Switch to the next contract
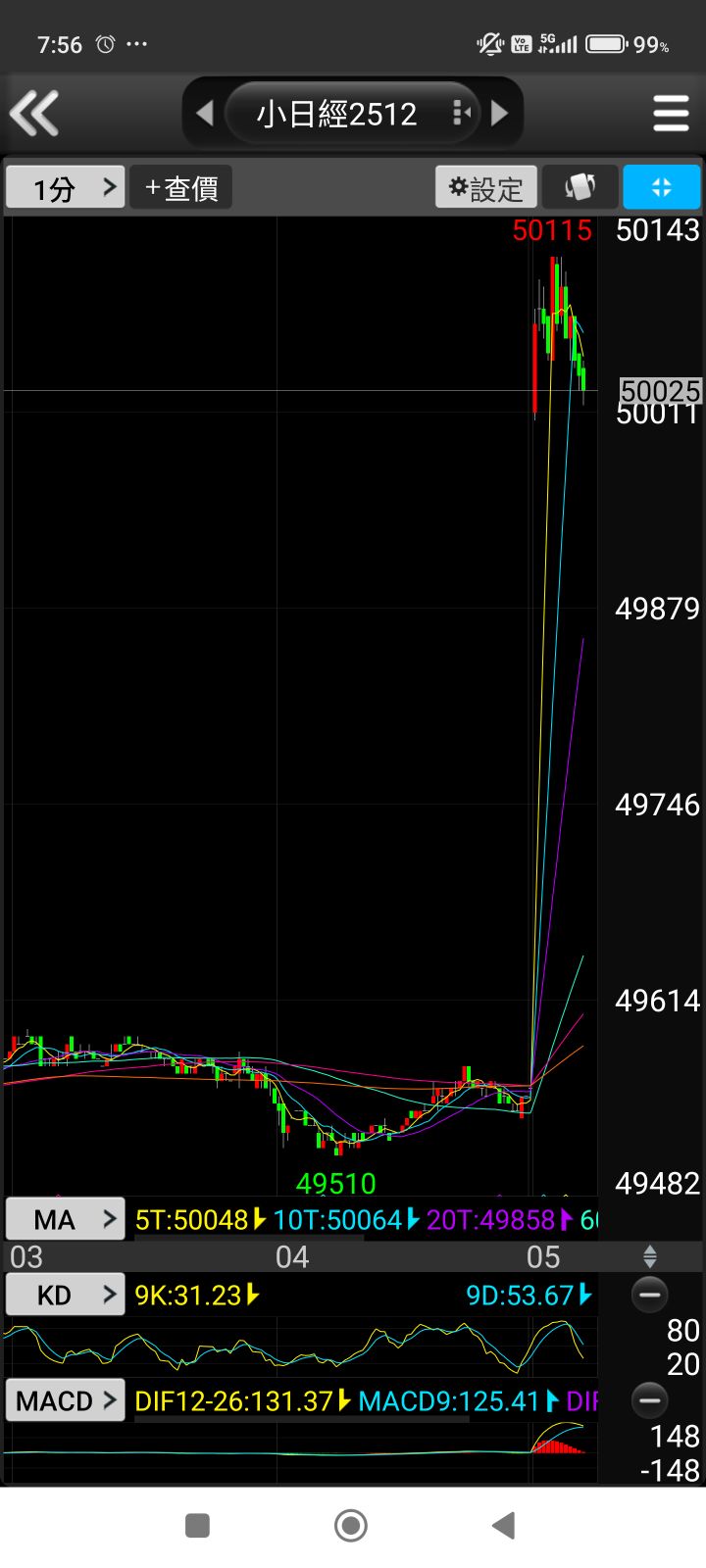This screenshot has width=706, height=1568. point(500,114)
